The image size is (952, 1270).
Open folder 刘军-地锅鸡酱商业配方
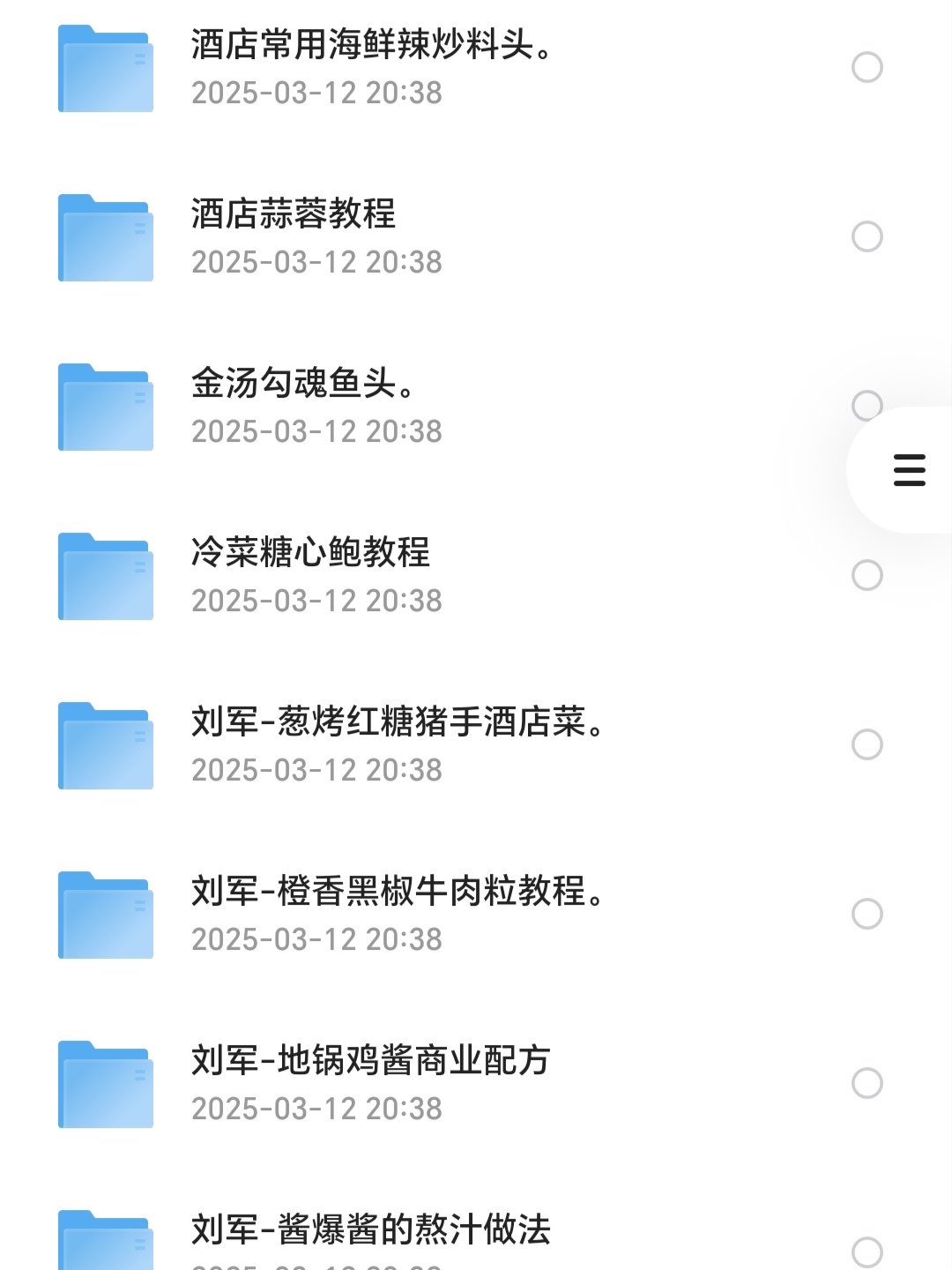coord(370,1082)
